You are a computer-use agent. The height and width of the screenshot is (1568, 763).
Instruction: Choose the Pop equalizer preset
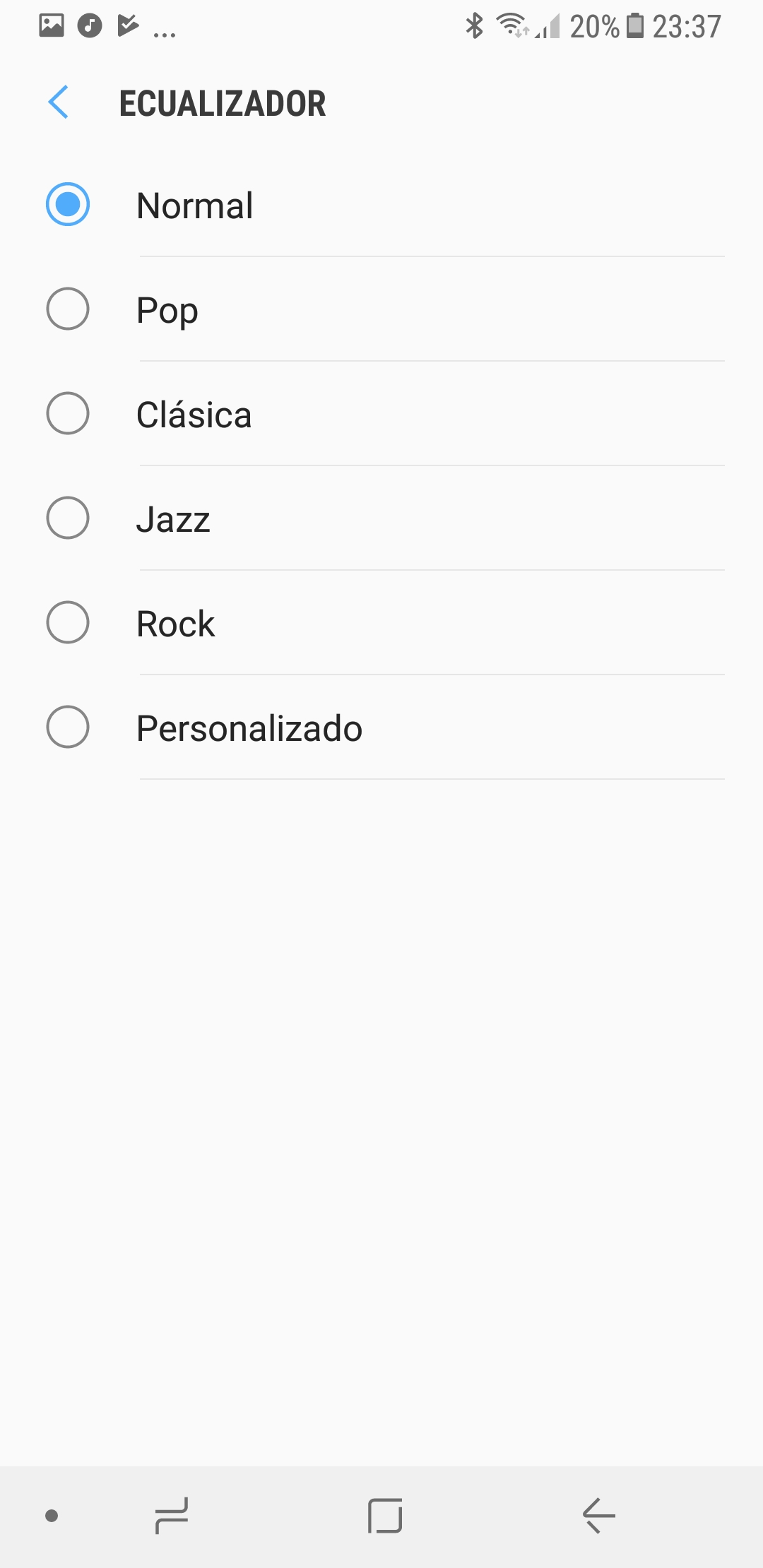[x=381, y=309]
